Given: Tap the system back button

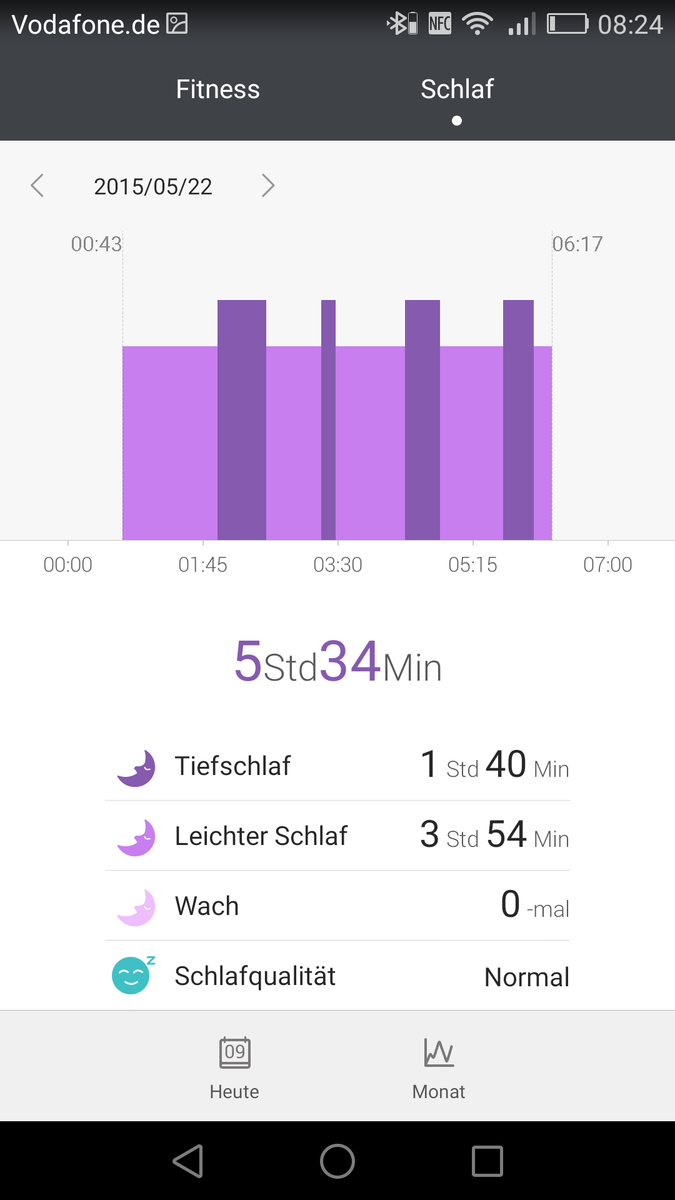Looking at the screenshot, I should 187,1160.
